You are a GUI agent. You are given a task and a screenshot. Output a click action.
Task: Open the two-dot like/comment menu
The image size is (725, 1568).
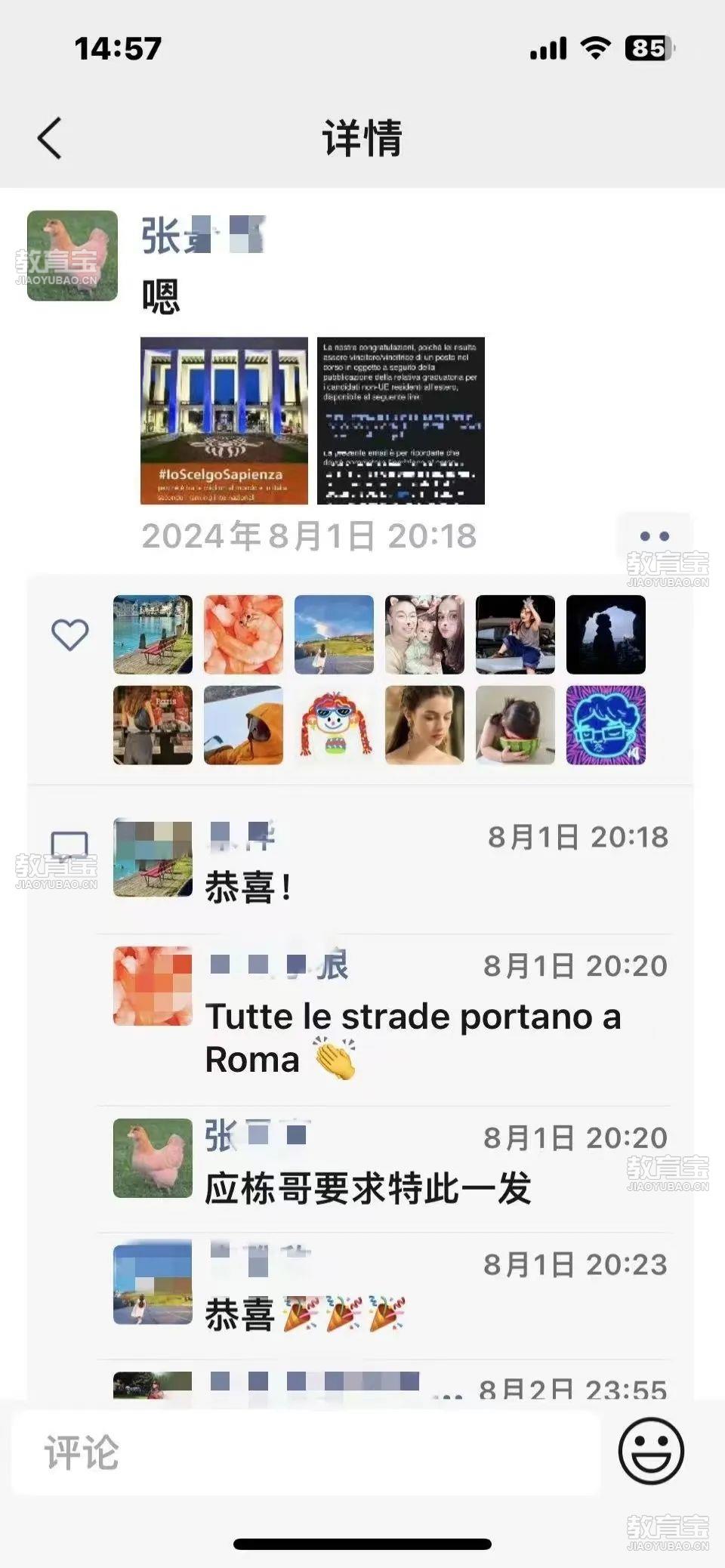[654, 536]
